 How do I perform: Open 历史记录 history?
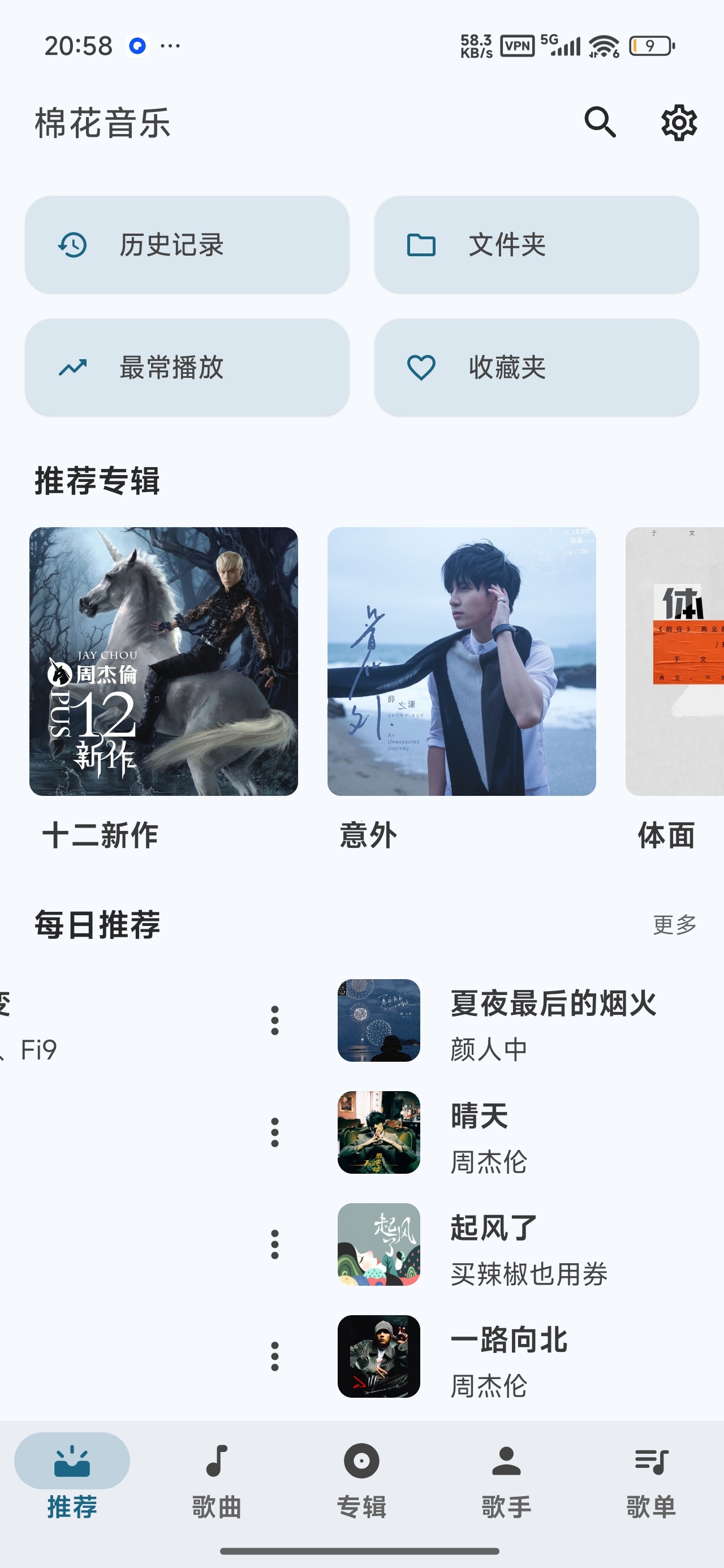(x=187, y=245)
